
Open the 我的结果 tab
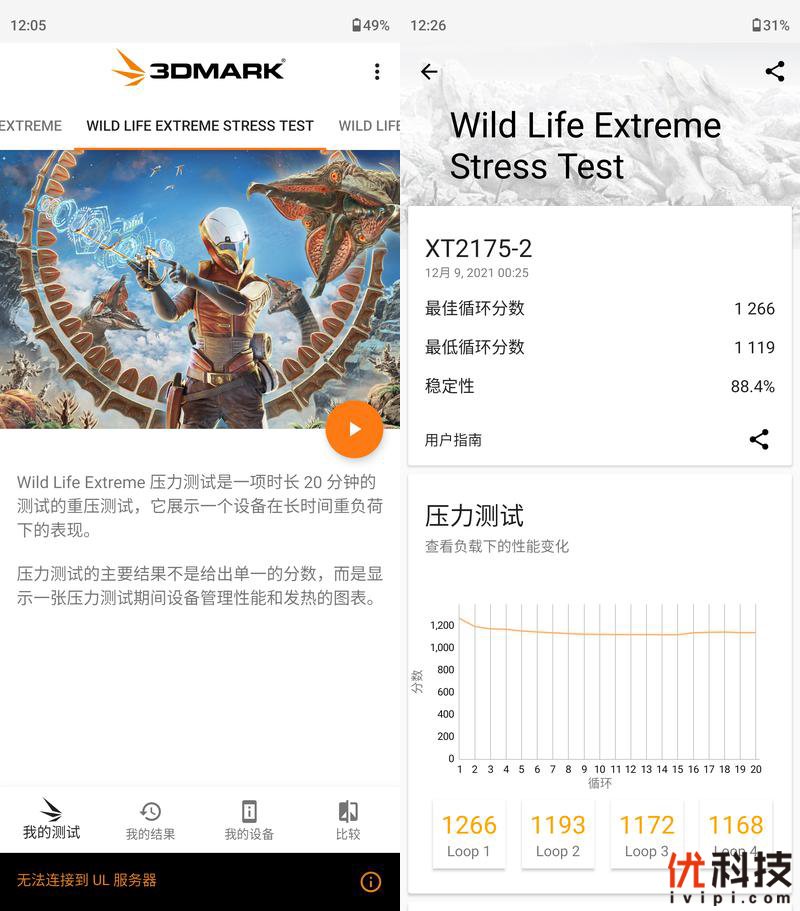pyautogui.click(x=150, y=819)
